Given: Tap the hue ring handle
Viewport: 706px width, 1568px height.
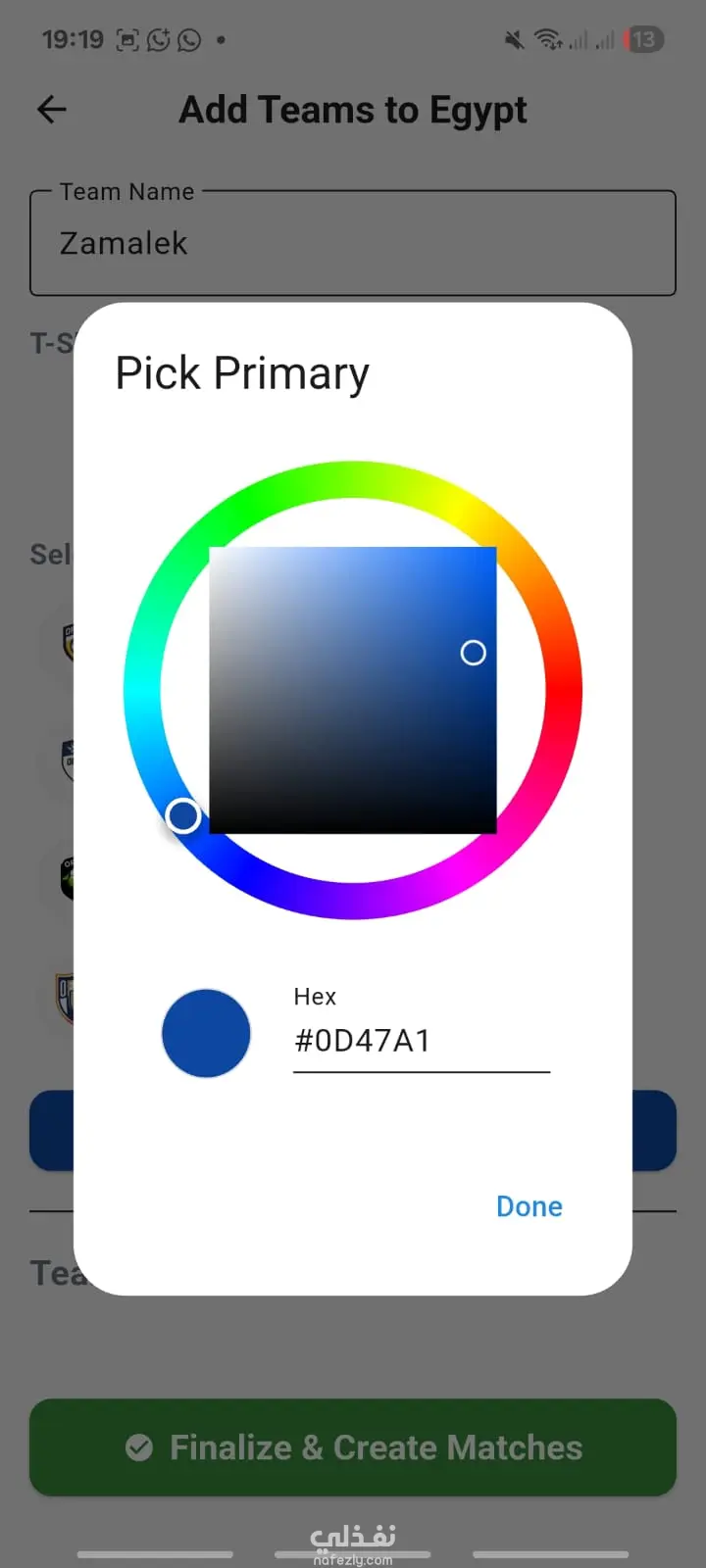Looking at the screenshot, I should click(x=182, y=815).
